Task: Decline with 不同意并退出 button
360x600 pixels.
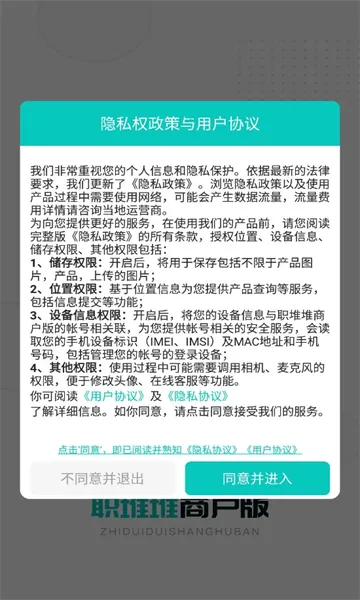Action: coord(103,478)
